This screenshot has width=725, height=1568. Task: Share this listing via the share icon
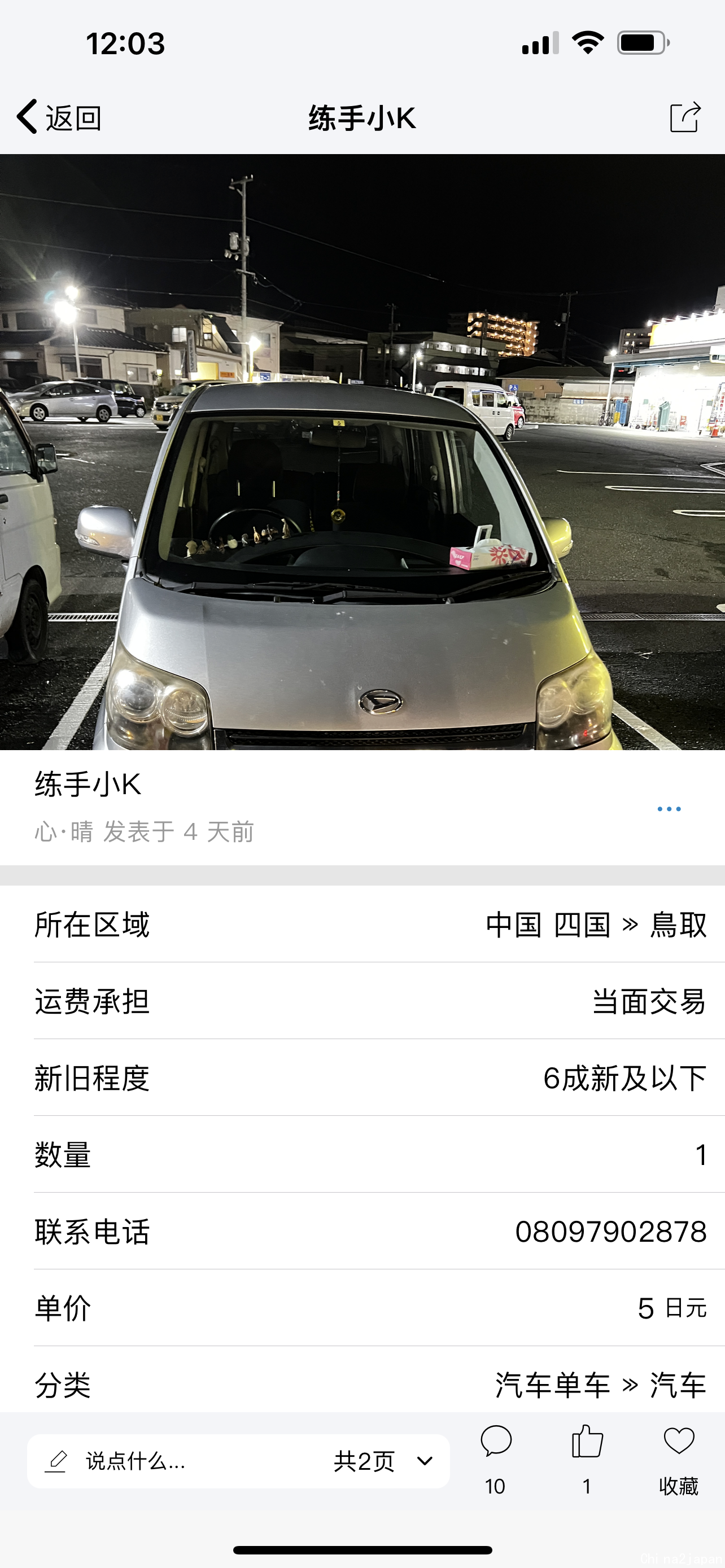685,117
